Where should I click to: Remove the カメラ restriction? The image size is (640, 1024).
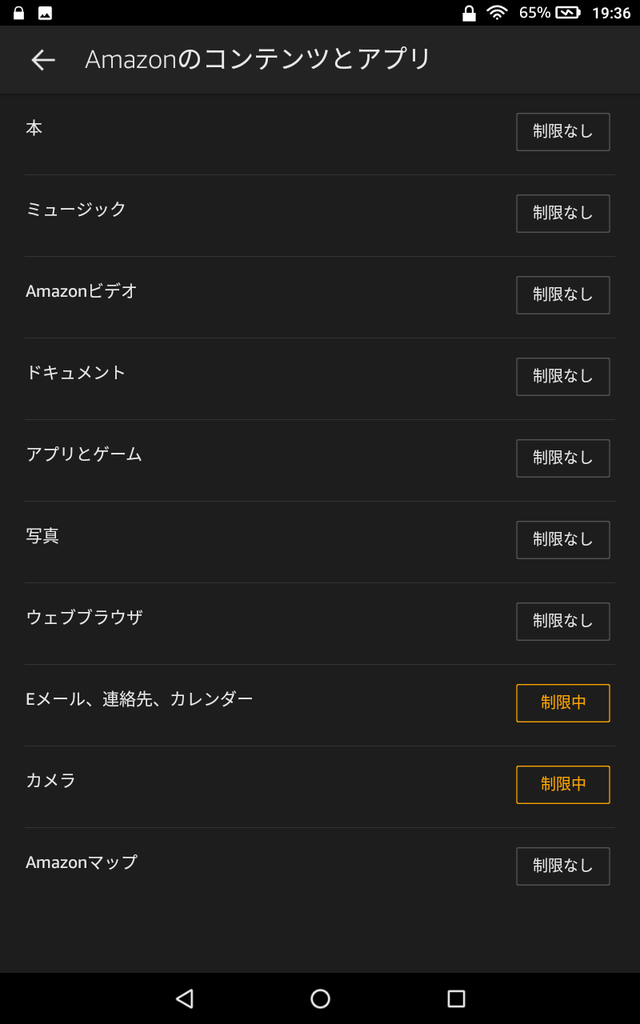coord(563,784)
